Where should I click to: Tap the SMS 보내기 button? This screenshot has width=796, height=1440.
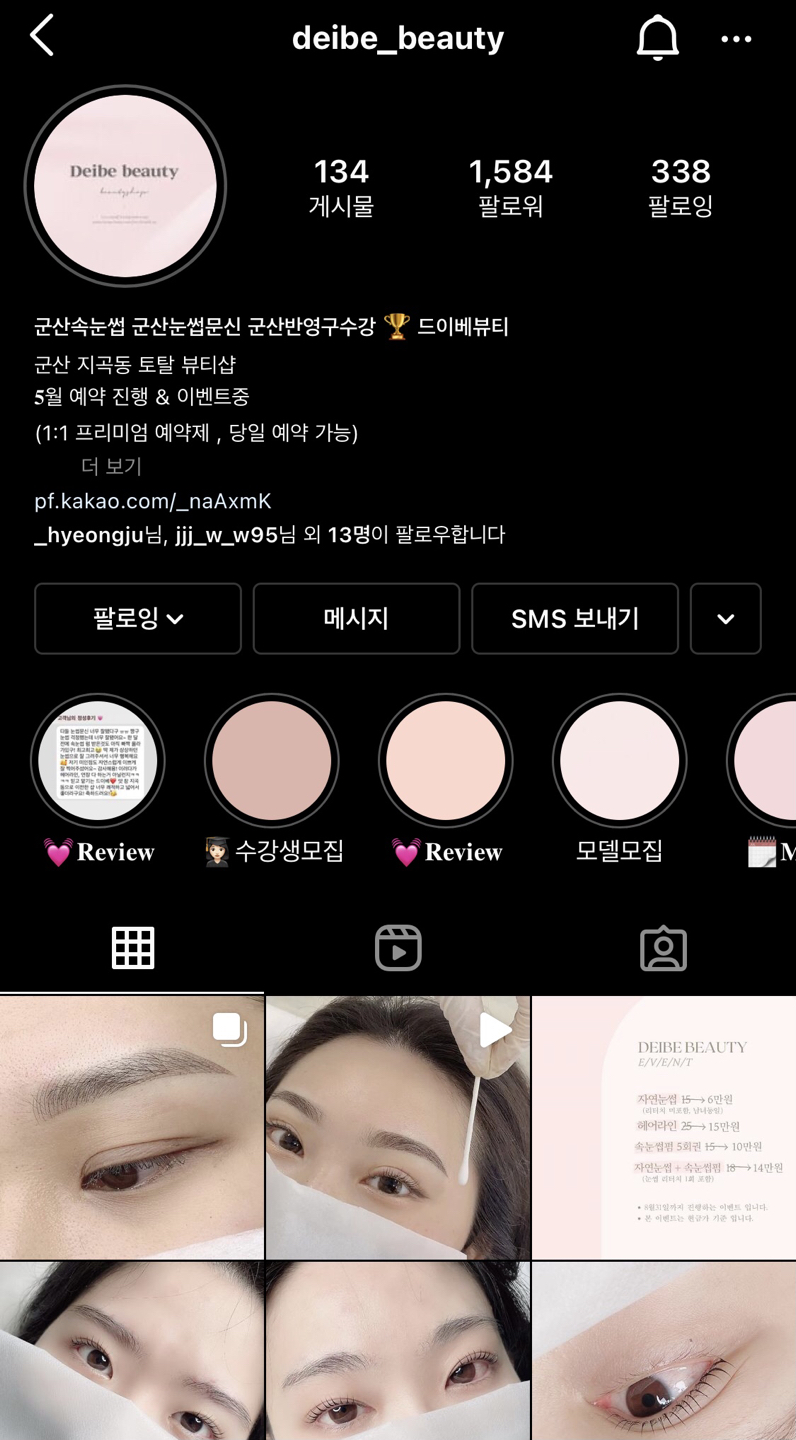(575, 619)
